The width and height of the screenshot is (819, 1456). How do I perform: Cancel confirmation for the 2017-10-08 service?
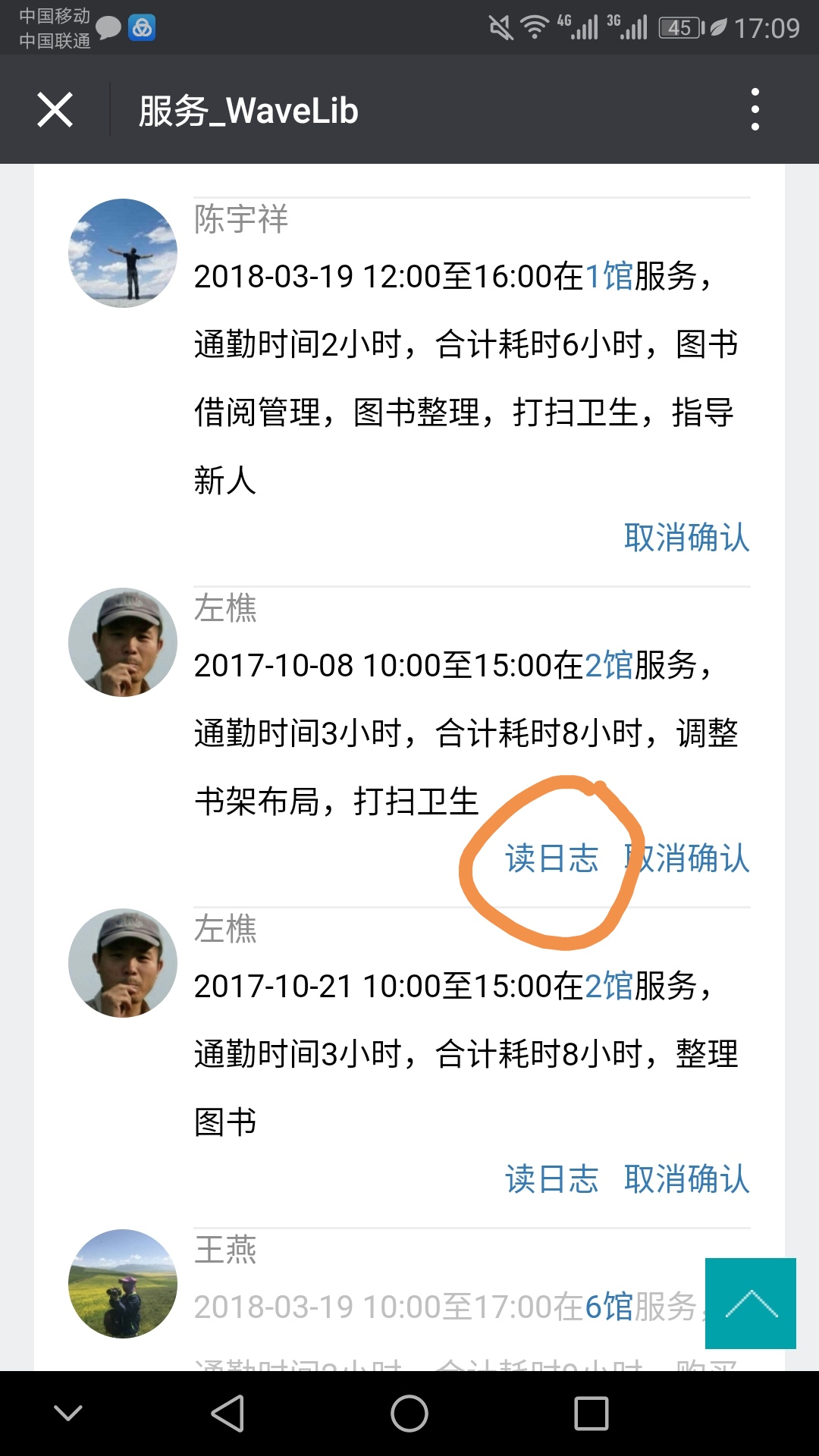coord(687,858)
